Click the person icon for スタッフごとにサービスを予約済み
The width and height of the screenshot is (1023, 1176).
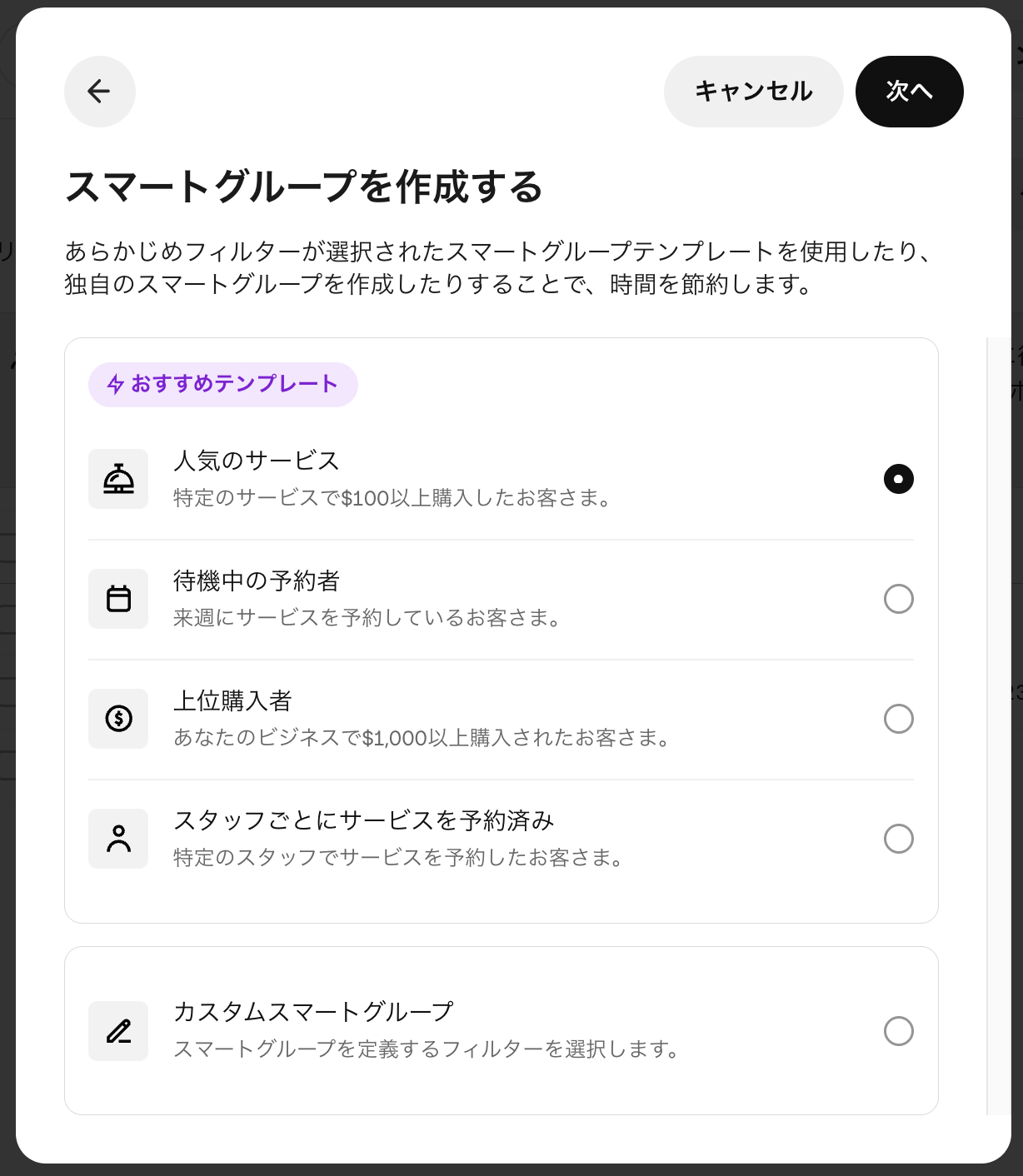(117, 839)
